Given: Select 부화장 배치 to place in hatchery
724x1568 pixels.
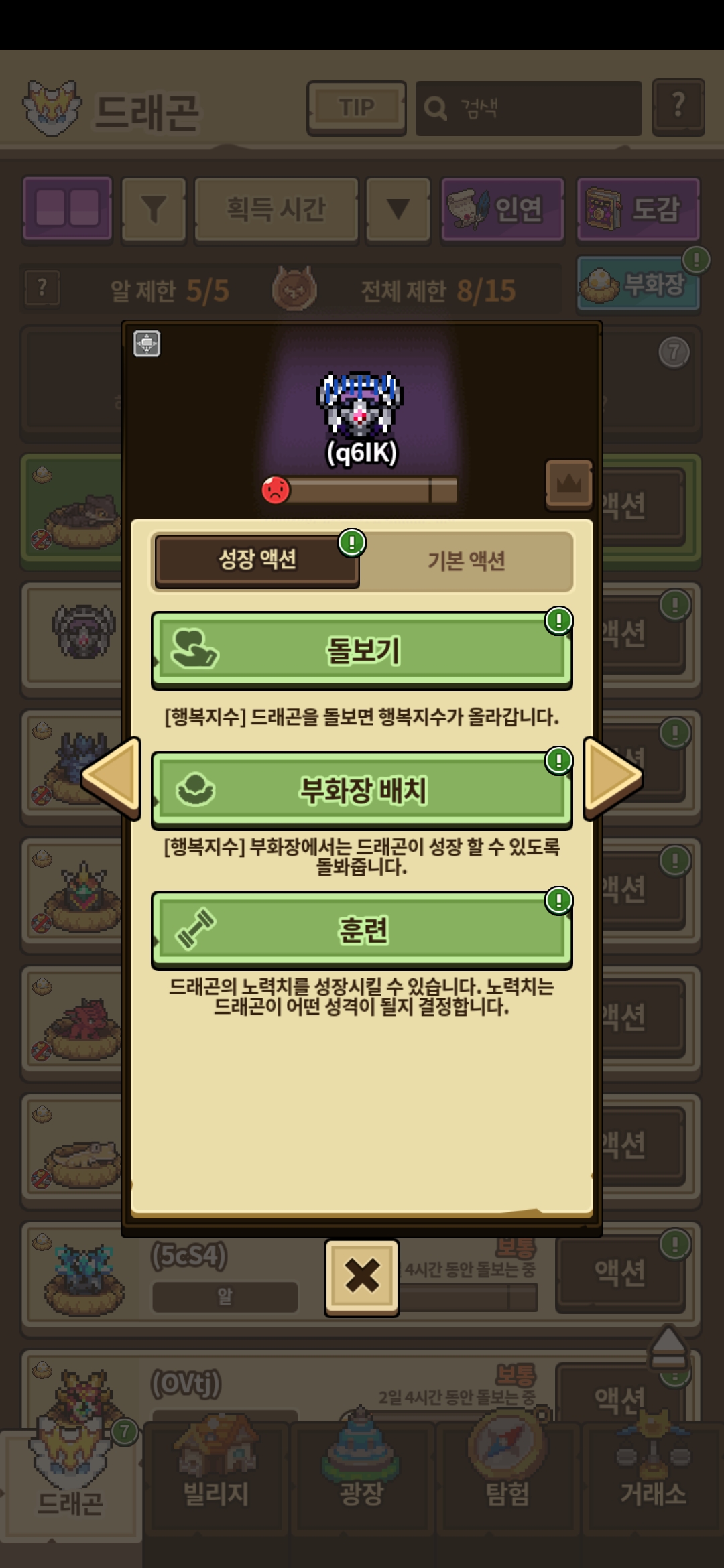Looking at the screenshot, I should (362, 790).
